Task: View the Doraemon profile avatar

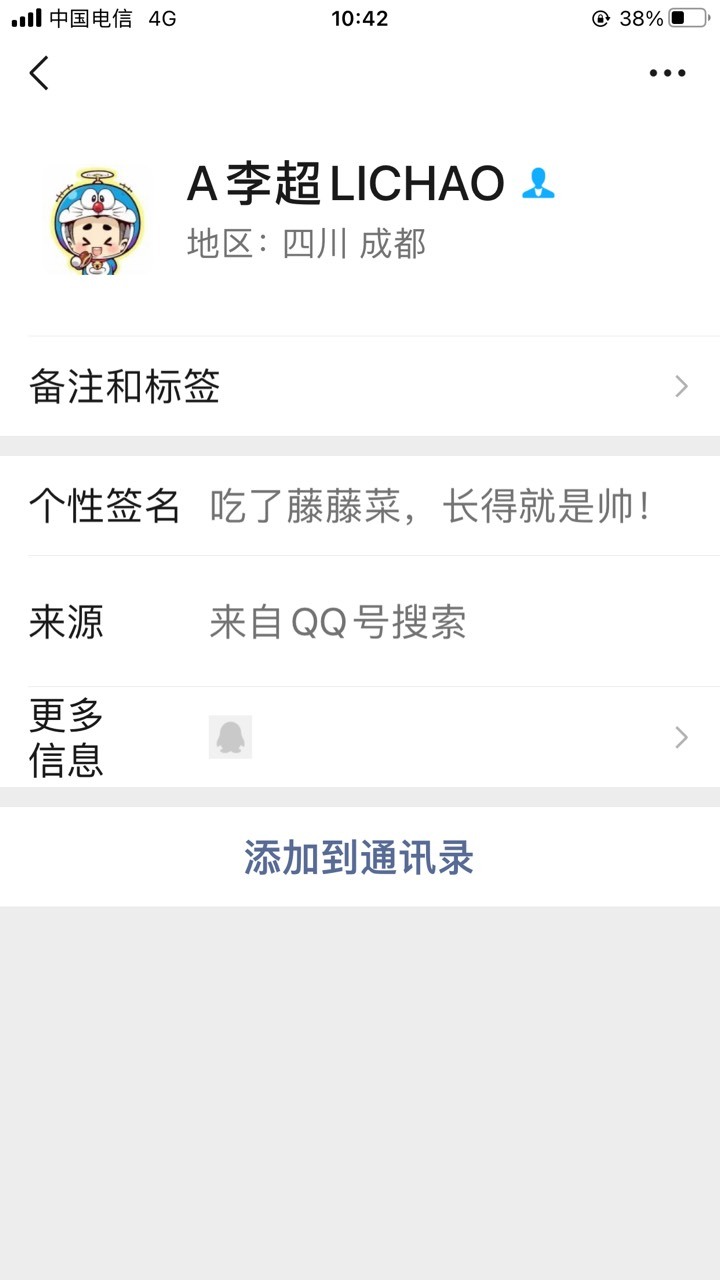Action: click(96, 221)
